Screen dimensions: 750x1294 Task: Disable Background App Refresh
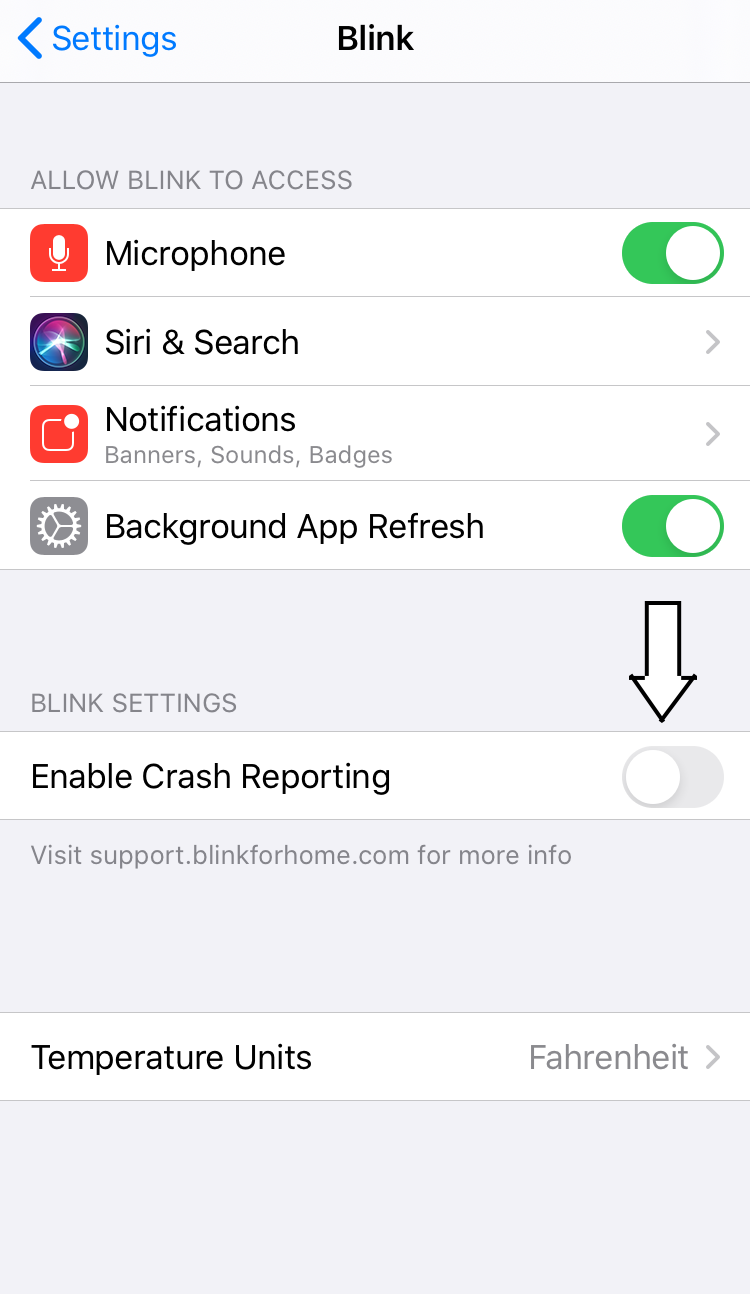click(672, 527)
